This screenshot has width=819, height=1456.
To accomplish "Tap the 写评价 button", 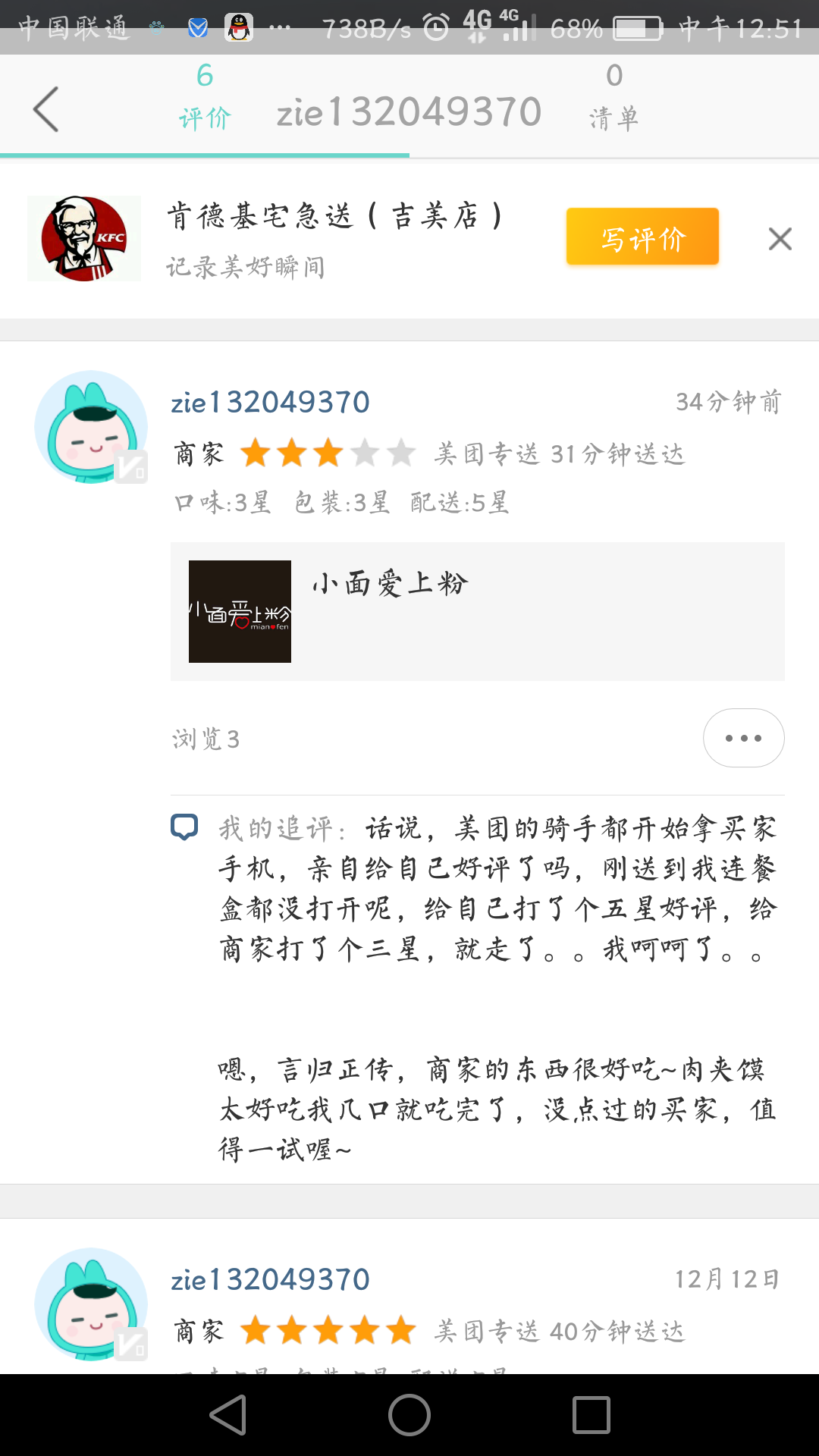I will (x=642, y=237).
